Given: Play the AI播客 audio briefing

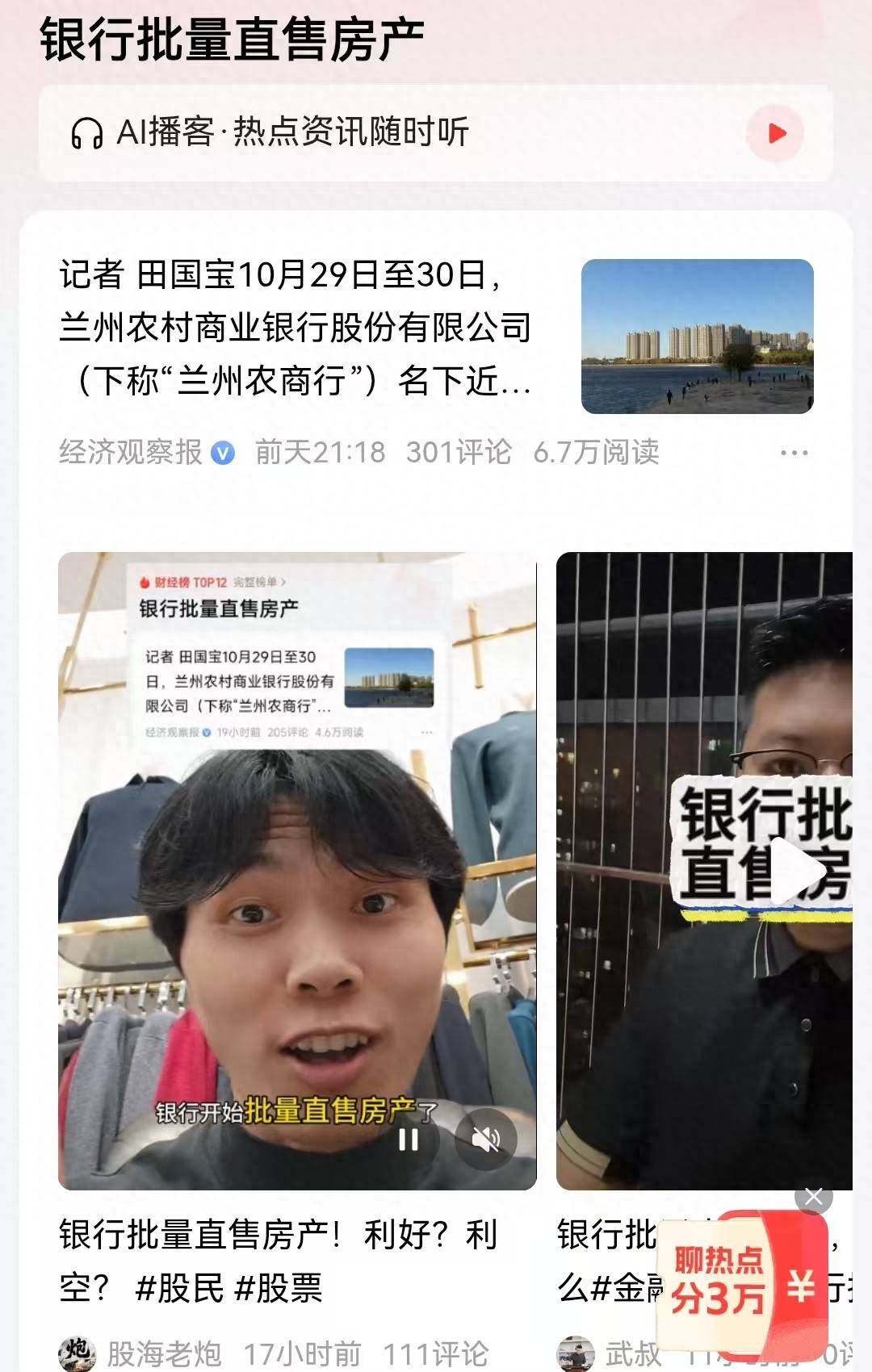Looking at the screenshot, I should click(775, 133).
